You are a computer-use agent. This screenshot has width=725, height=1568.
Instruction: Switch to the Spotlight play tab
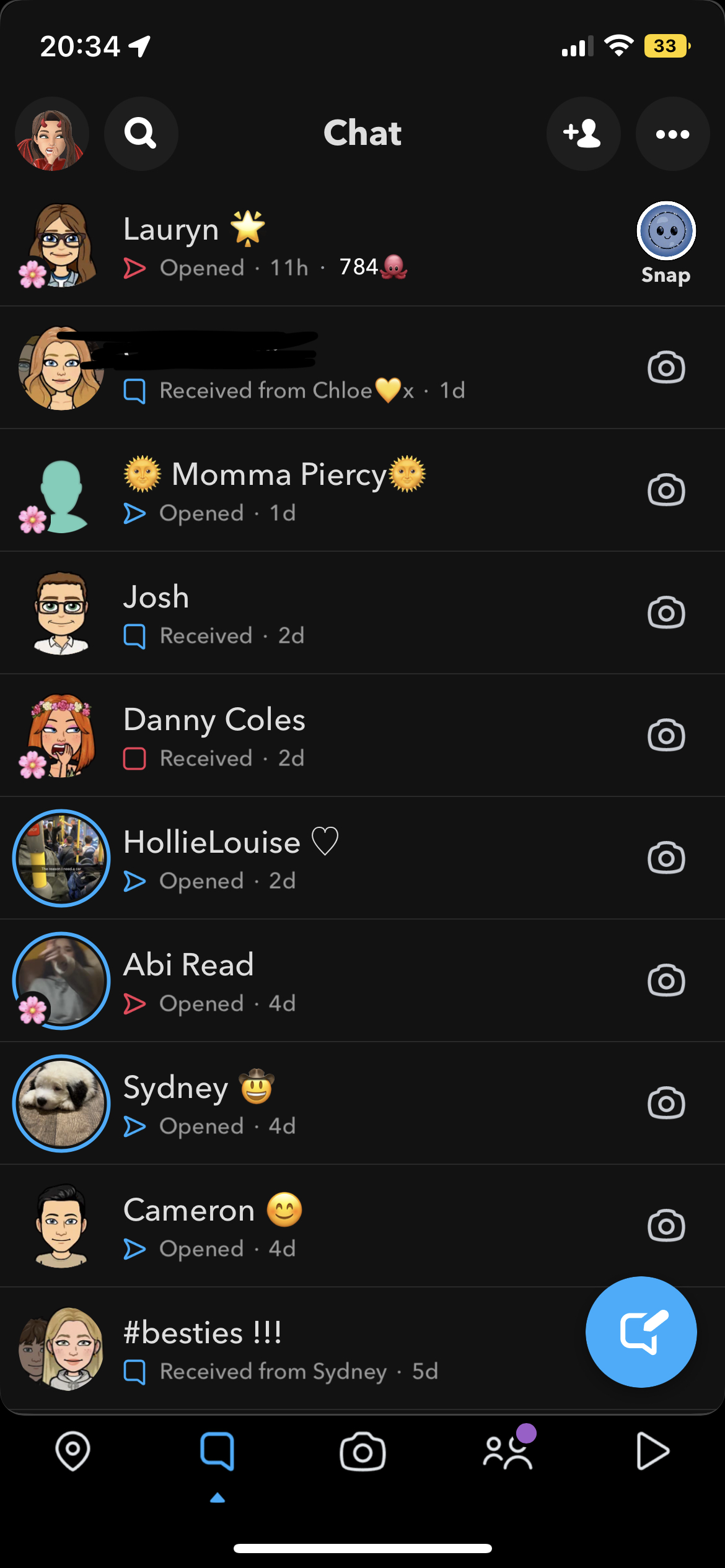click(652, 1452)
